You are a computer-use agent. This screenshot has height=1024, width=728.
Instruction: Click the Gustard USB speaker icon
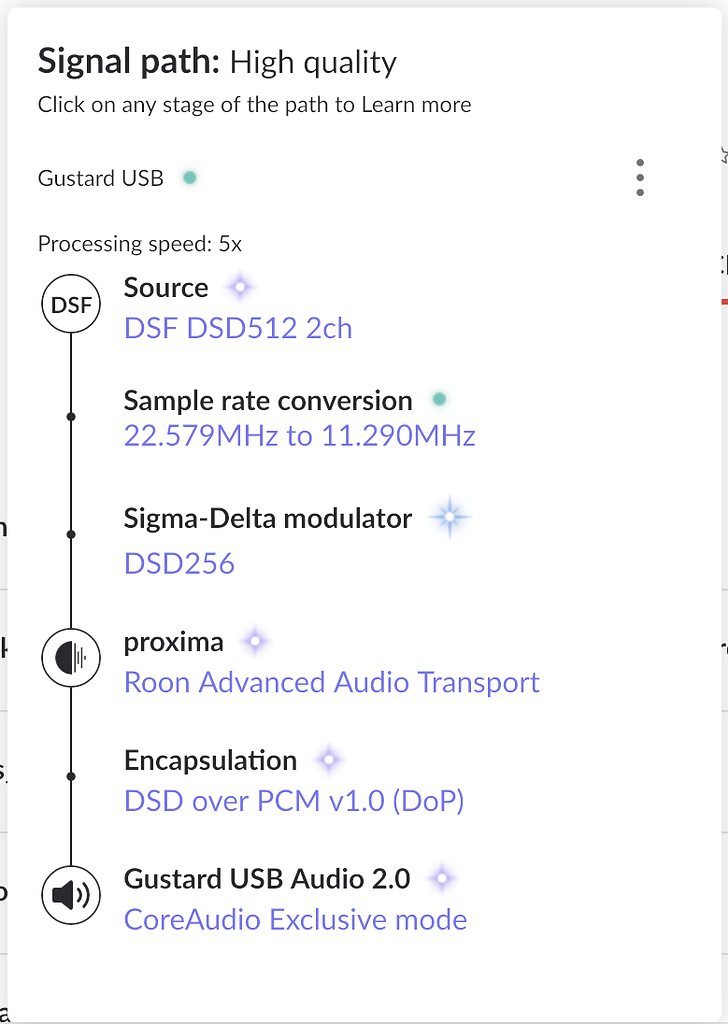[x=70, y=895]
